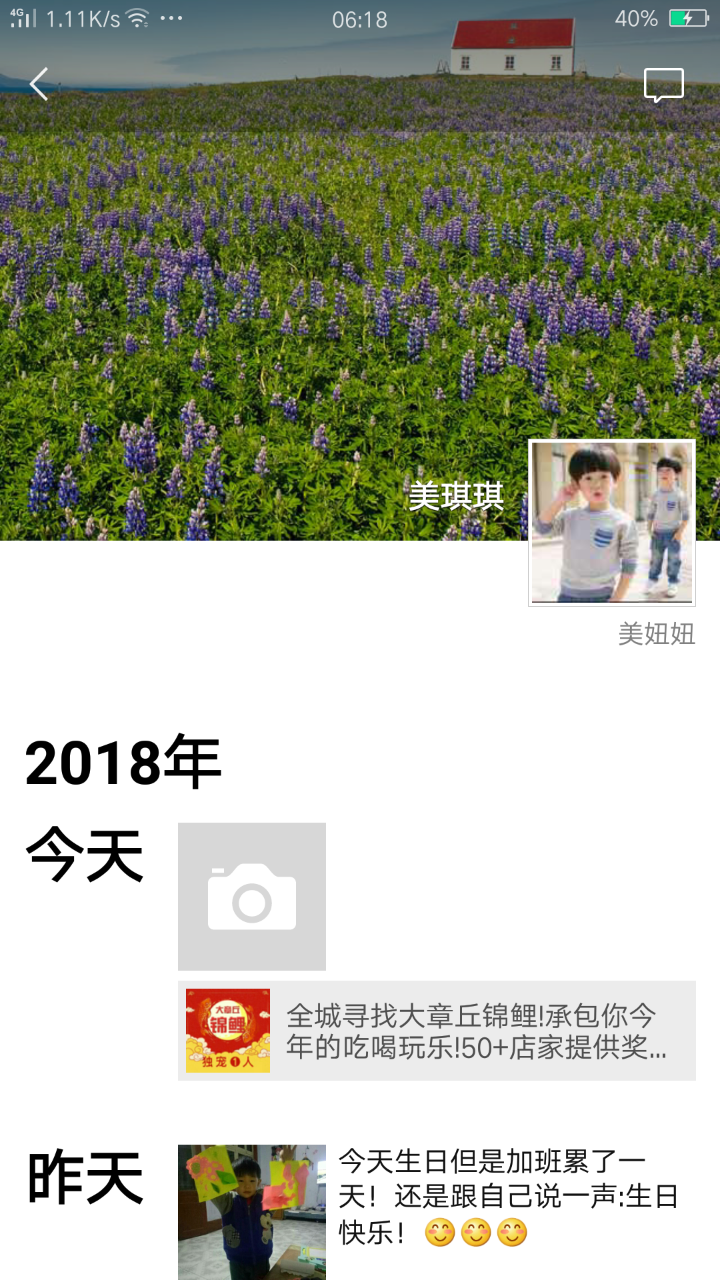720x1280 pixels.
Task: Open the messages icon at top right
Action: (663, 85)
